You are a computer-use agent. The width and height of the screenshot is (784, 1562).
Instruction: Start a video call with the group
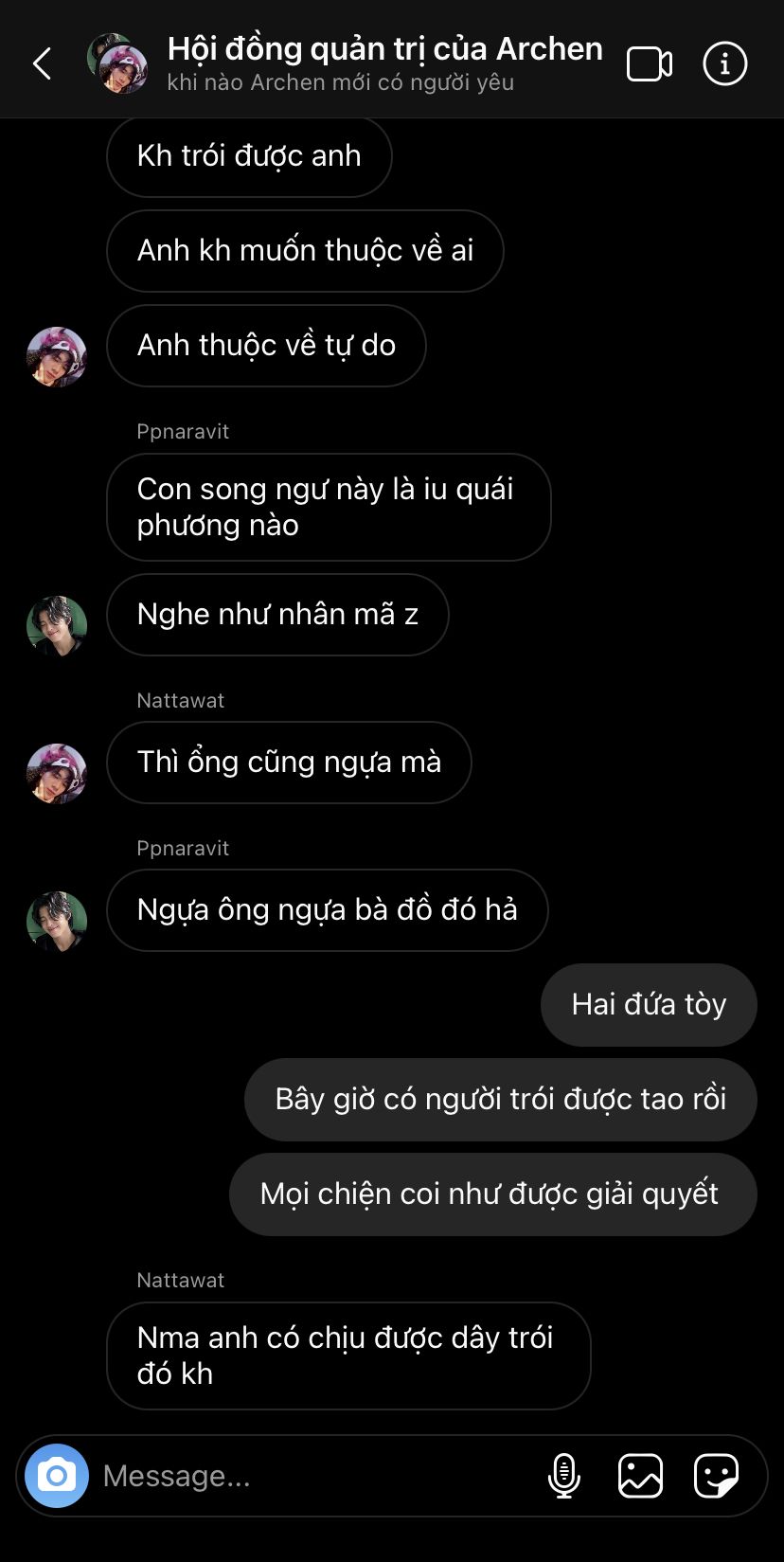pyautogui.click(x=650, y=64)
